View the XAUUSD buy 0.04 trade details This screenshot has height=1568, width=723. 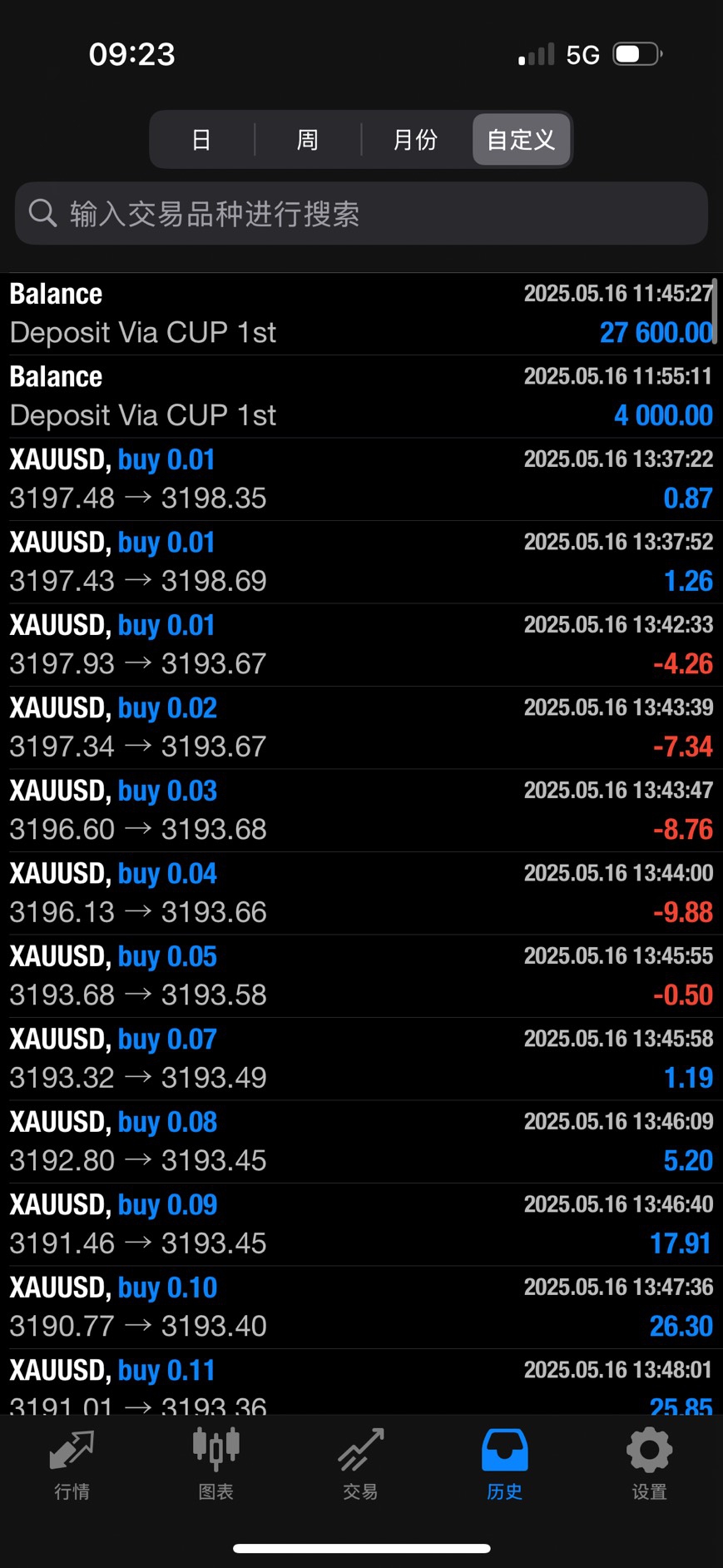tap(361, 893)
